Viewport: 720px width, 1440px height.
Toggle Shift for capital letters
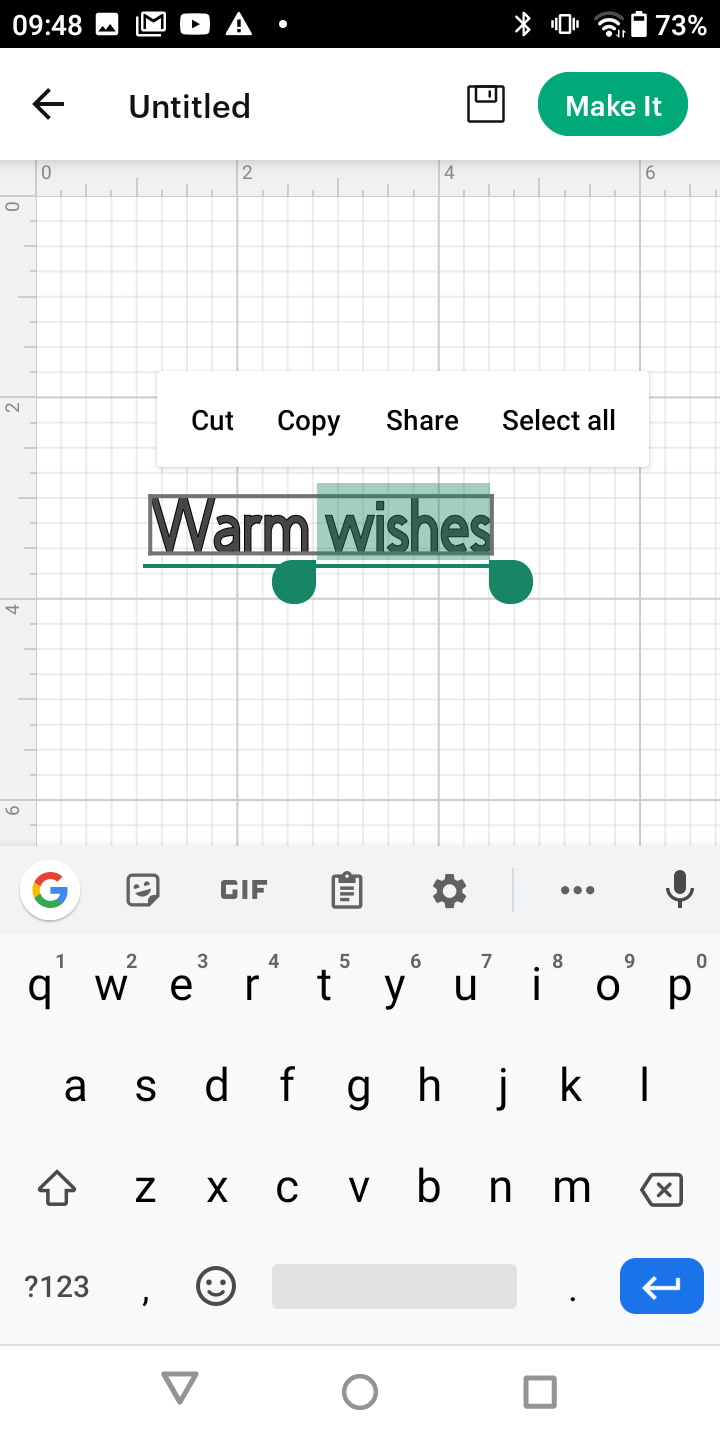[x=56, y=1189]
